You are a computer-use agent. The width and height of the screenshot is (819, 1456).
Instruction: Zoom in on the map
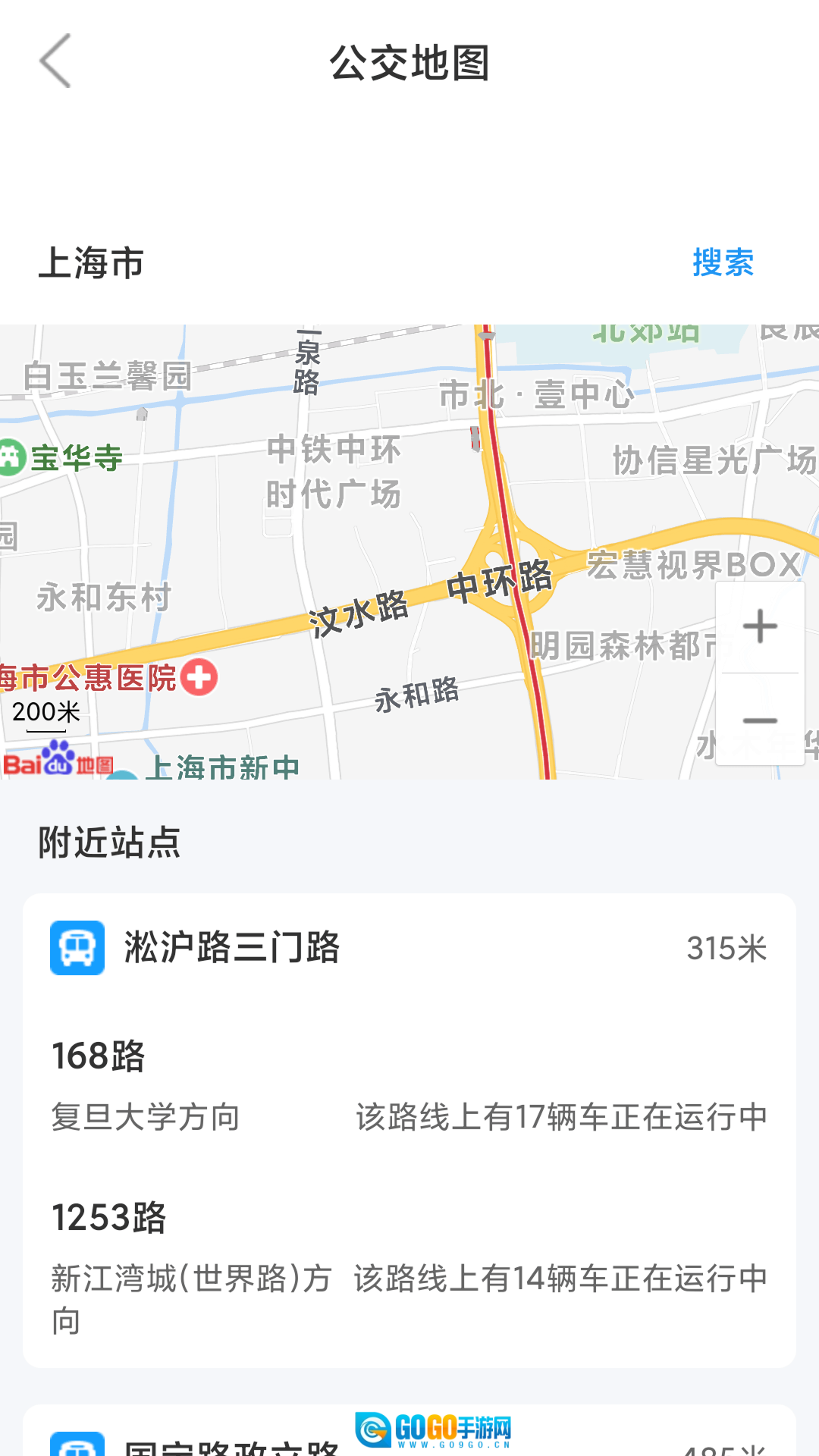tap(760, 627)
